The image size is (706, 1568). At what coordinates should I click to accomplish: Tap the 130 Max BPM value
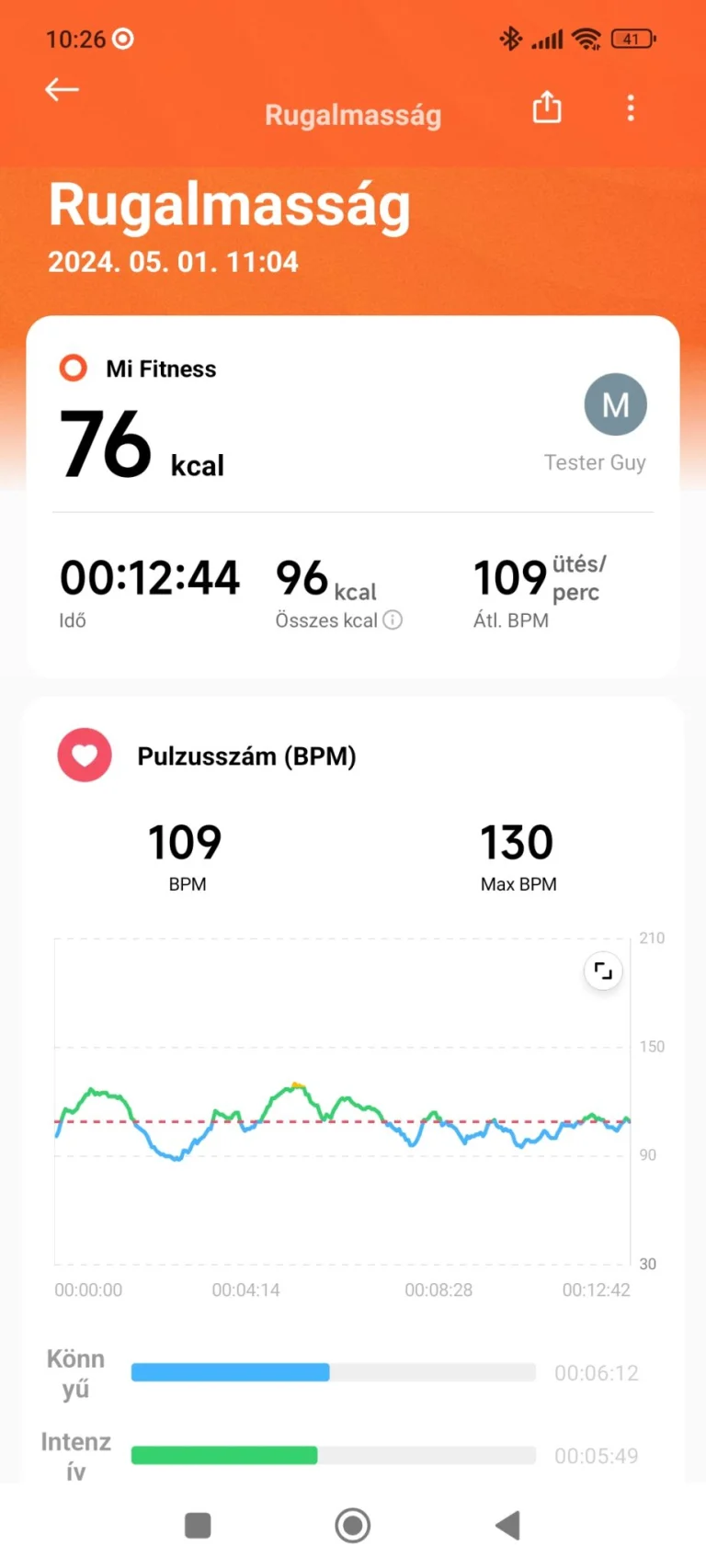click(517, 842)
